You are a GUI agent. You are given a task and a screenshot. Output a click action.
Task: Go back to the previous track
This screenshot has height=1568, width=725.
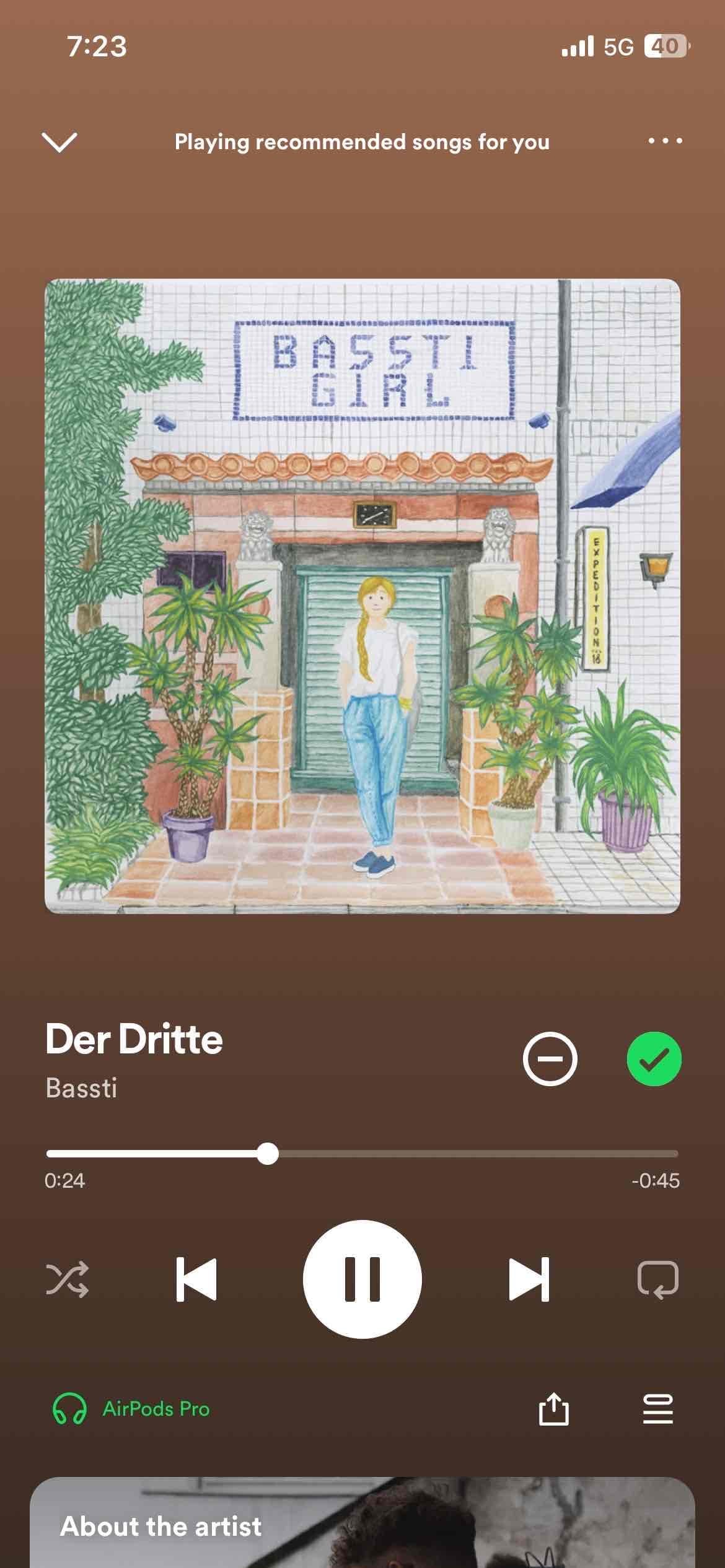click(196, 1279)
